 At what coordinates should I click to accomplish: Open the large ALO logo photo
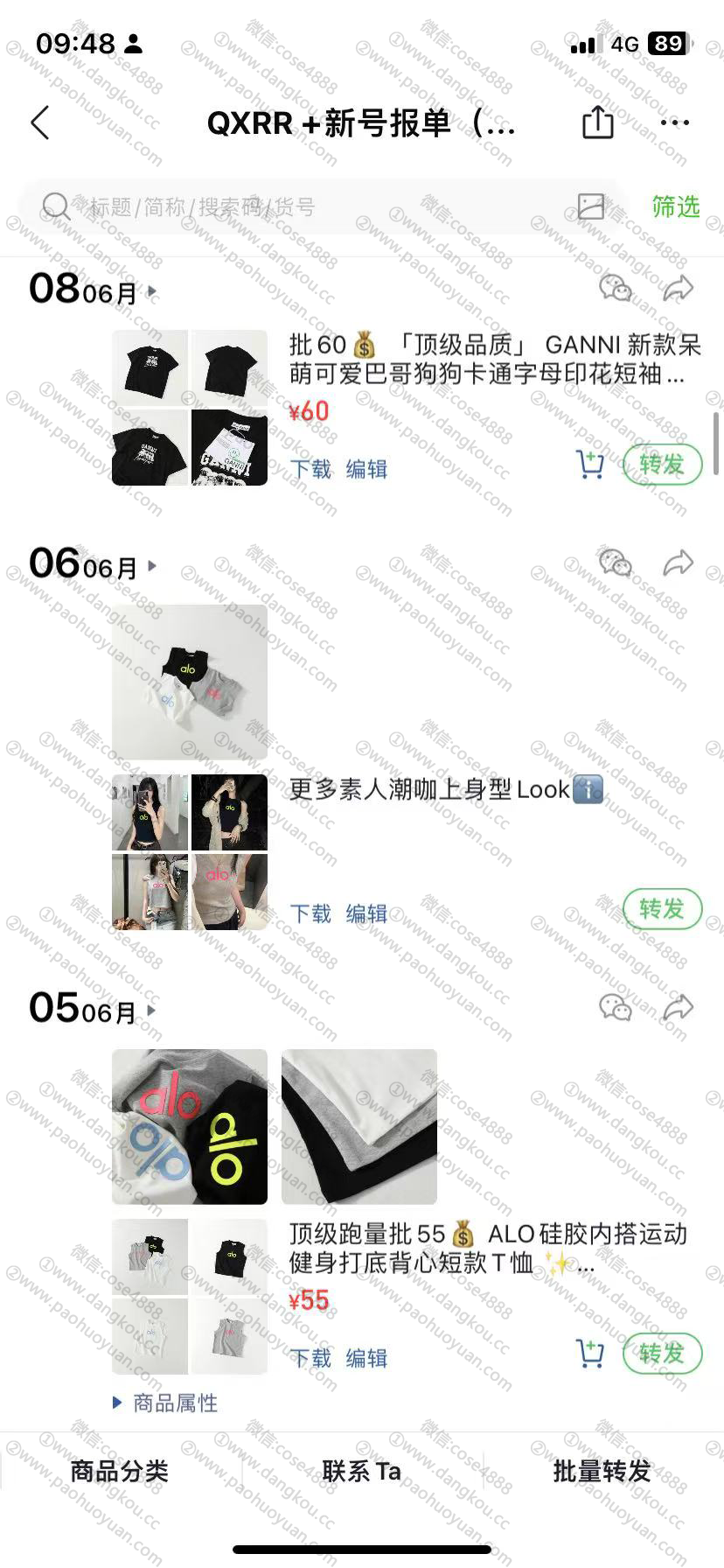pyautogui.click(x=190, y=1127)
